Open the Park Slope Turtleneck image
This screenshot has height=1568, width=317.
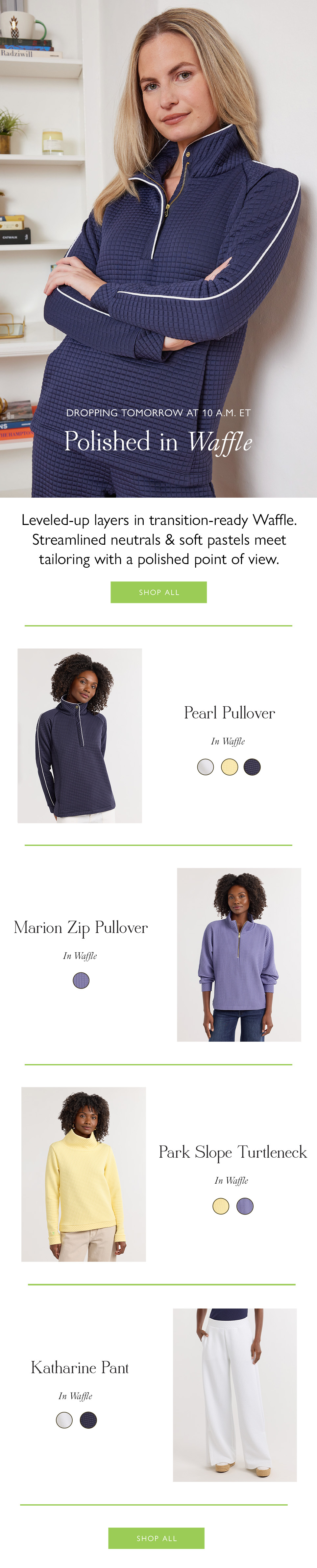click(x=84, y=1173)
